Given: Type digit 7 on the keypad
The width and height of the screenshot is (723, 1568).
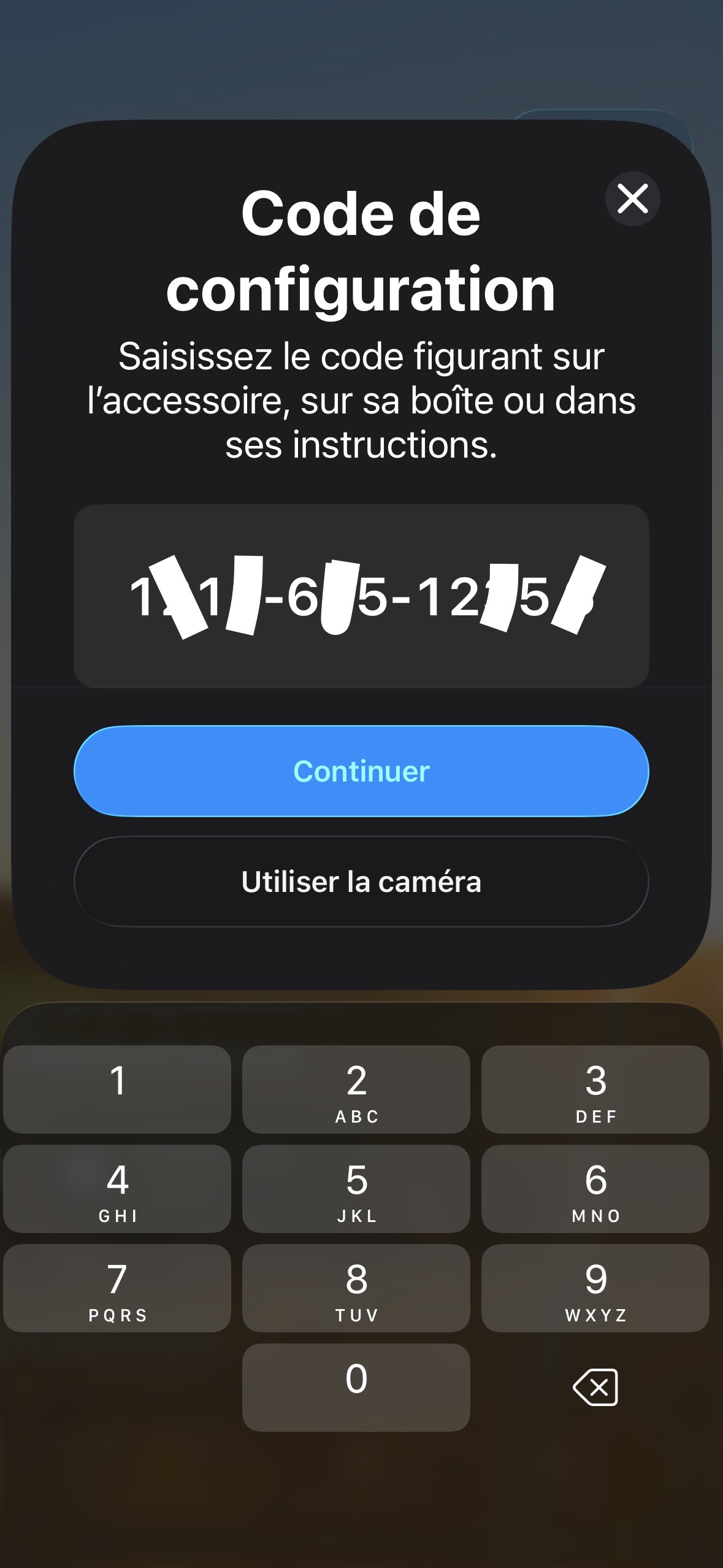Looking at the screenshot, I should click(x=117, y=1288).
